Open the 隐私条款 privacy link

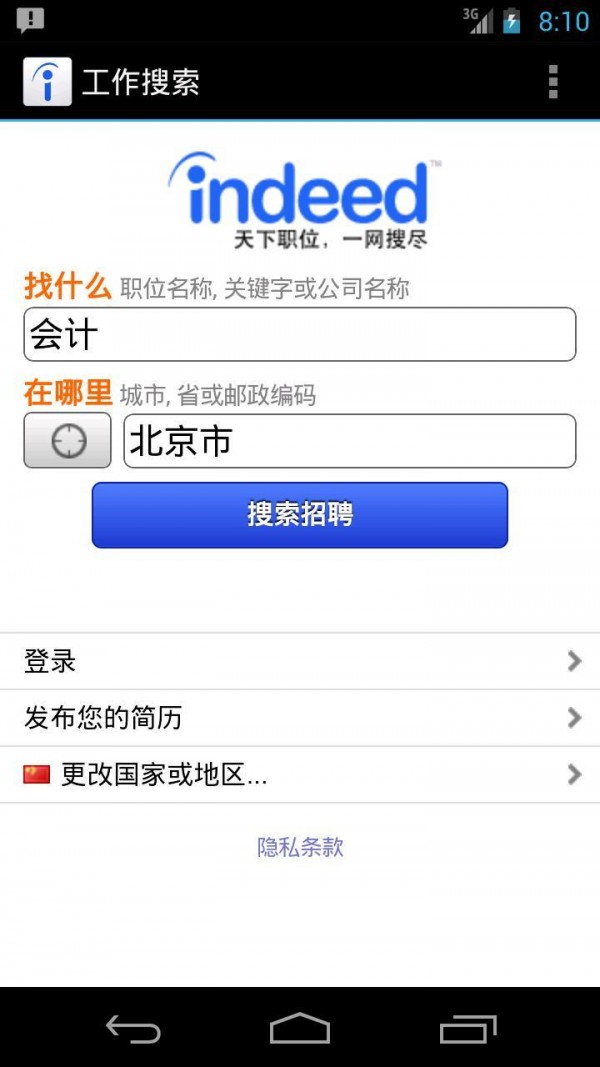point(301,847)
